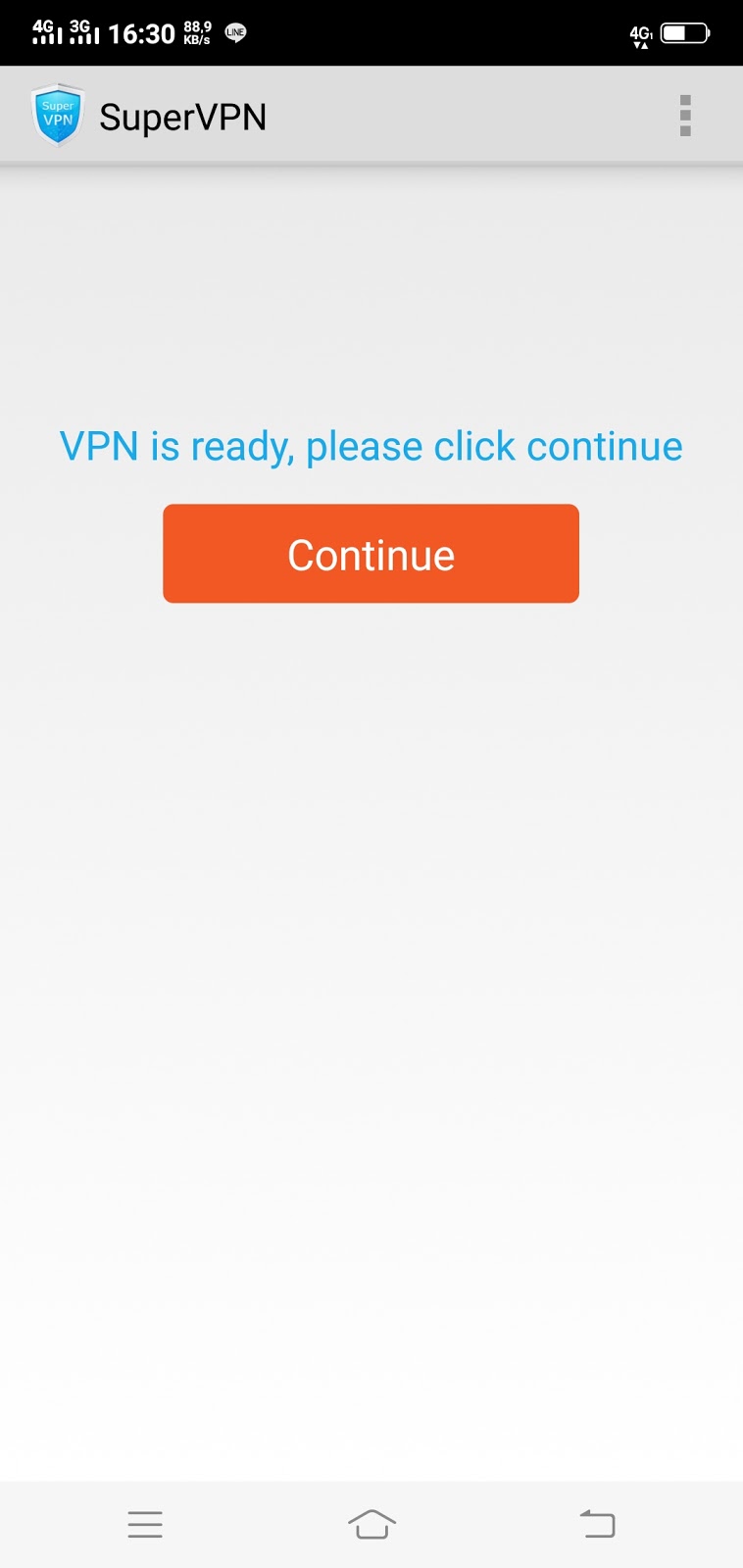Open the three-dot overflow menu
Screen dimensions: 743x1568
click(685, 116)
